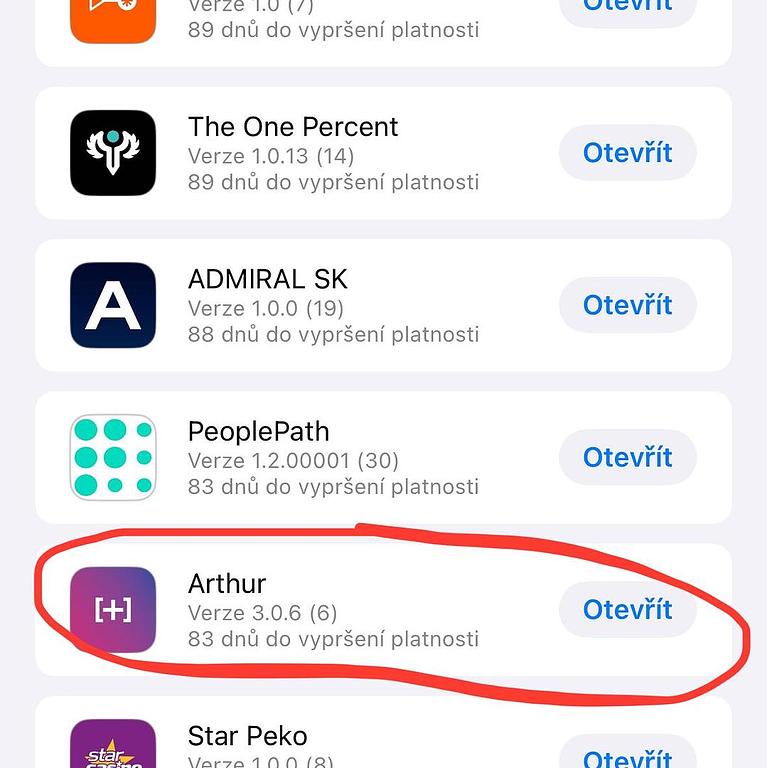Image resolution: width=767 pixels, height=768 pixels.
Task: Launch PeoplePath via its Otevřít button
Action: click(x=627, y=457)
